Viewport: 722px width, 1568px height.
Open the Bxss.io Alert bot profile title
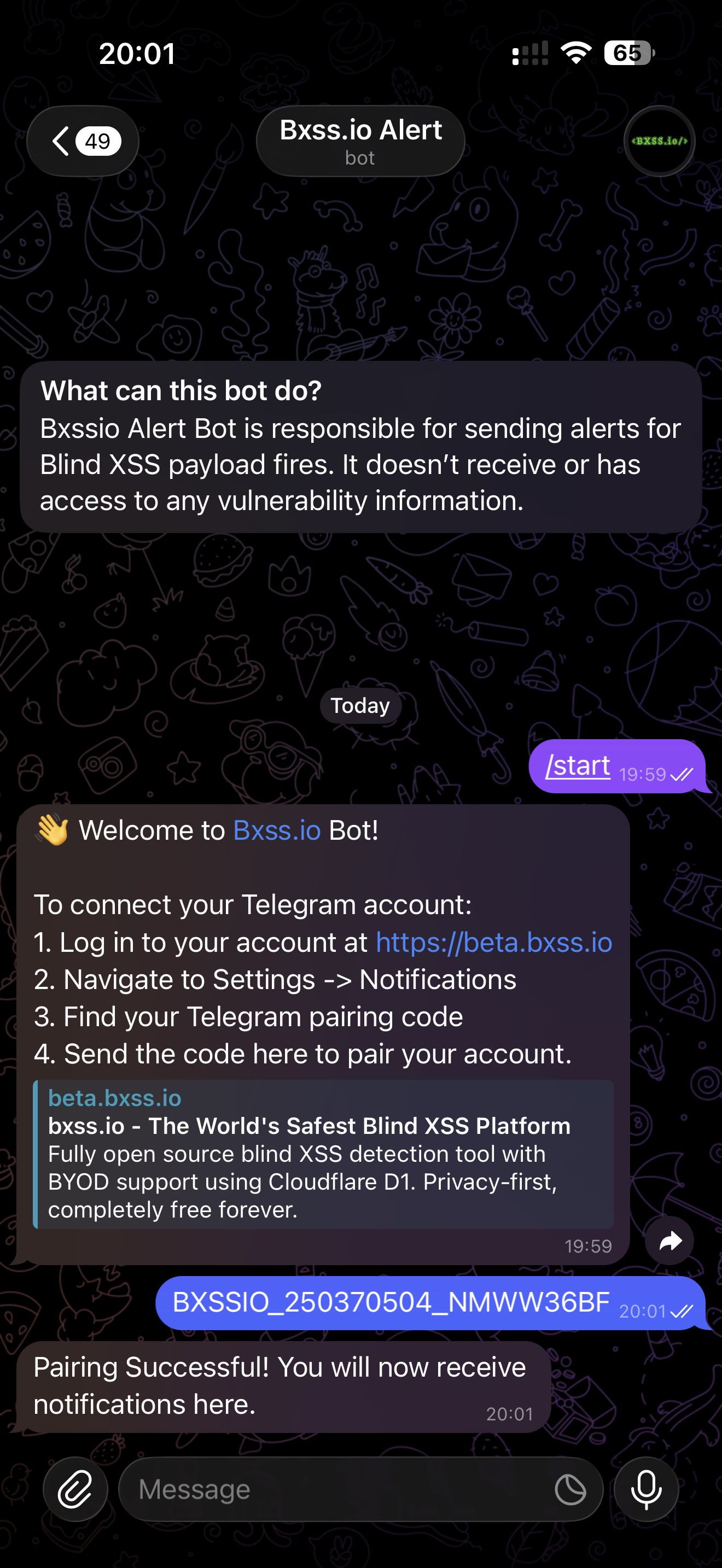(360, 141)
